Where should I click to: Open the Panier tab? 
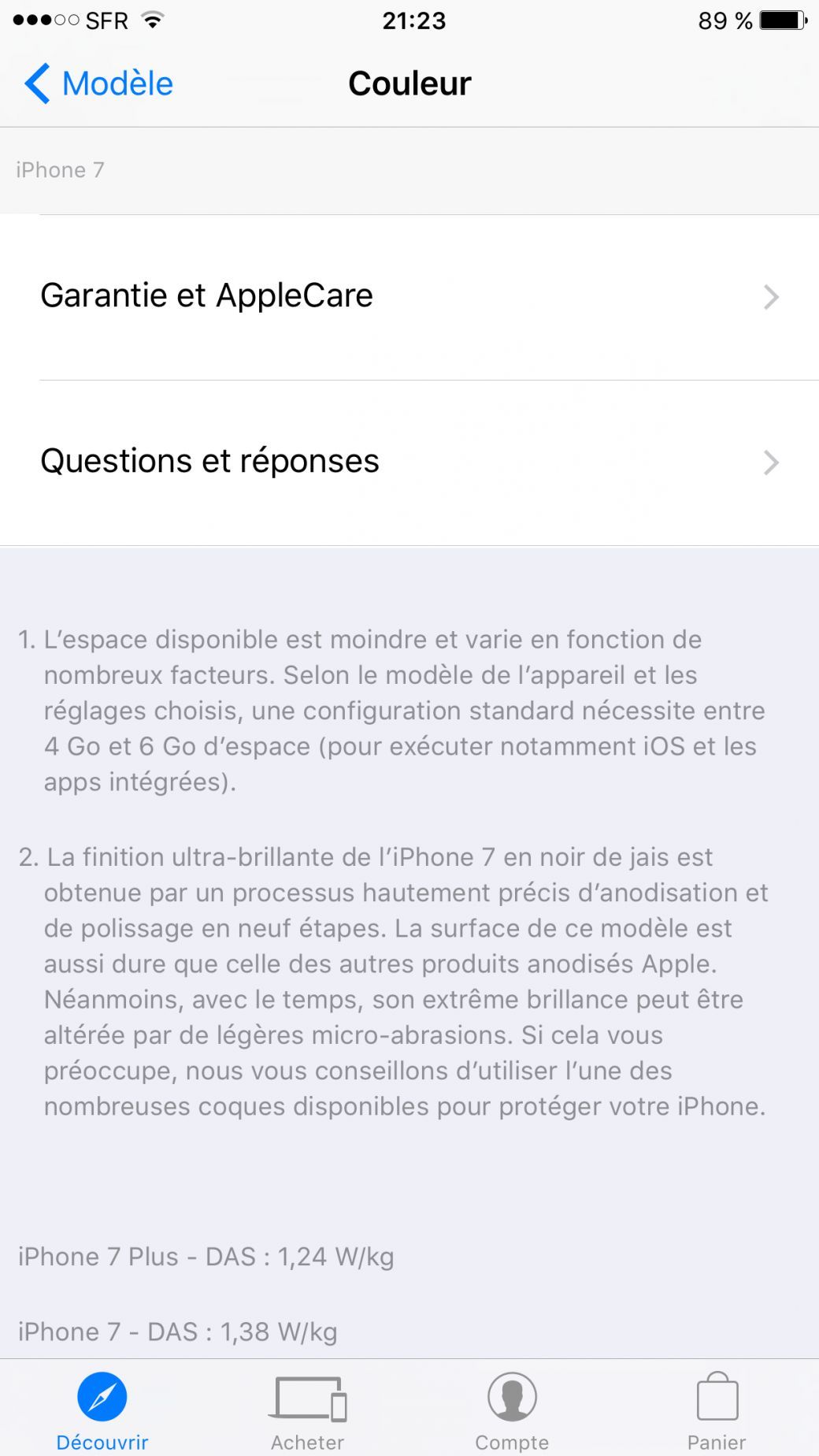(x=717, y=1410)
